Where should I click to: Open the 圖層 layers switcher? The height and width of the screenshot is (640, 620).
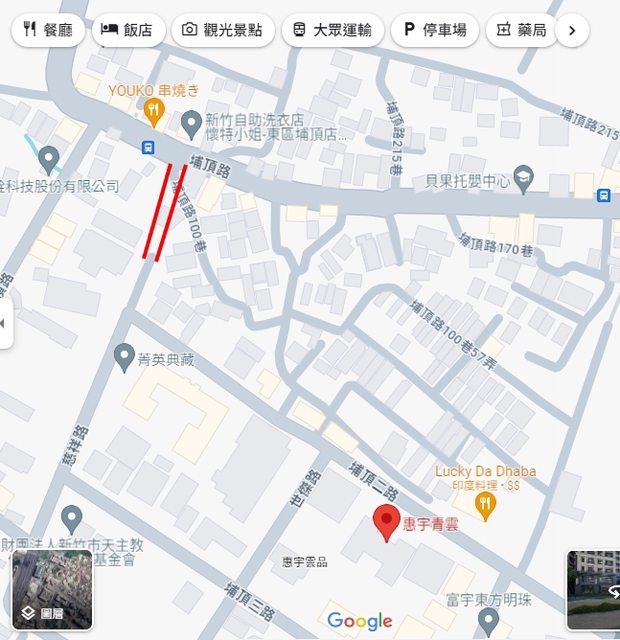[52, 590]
